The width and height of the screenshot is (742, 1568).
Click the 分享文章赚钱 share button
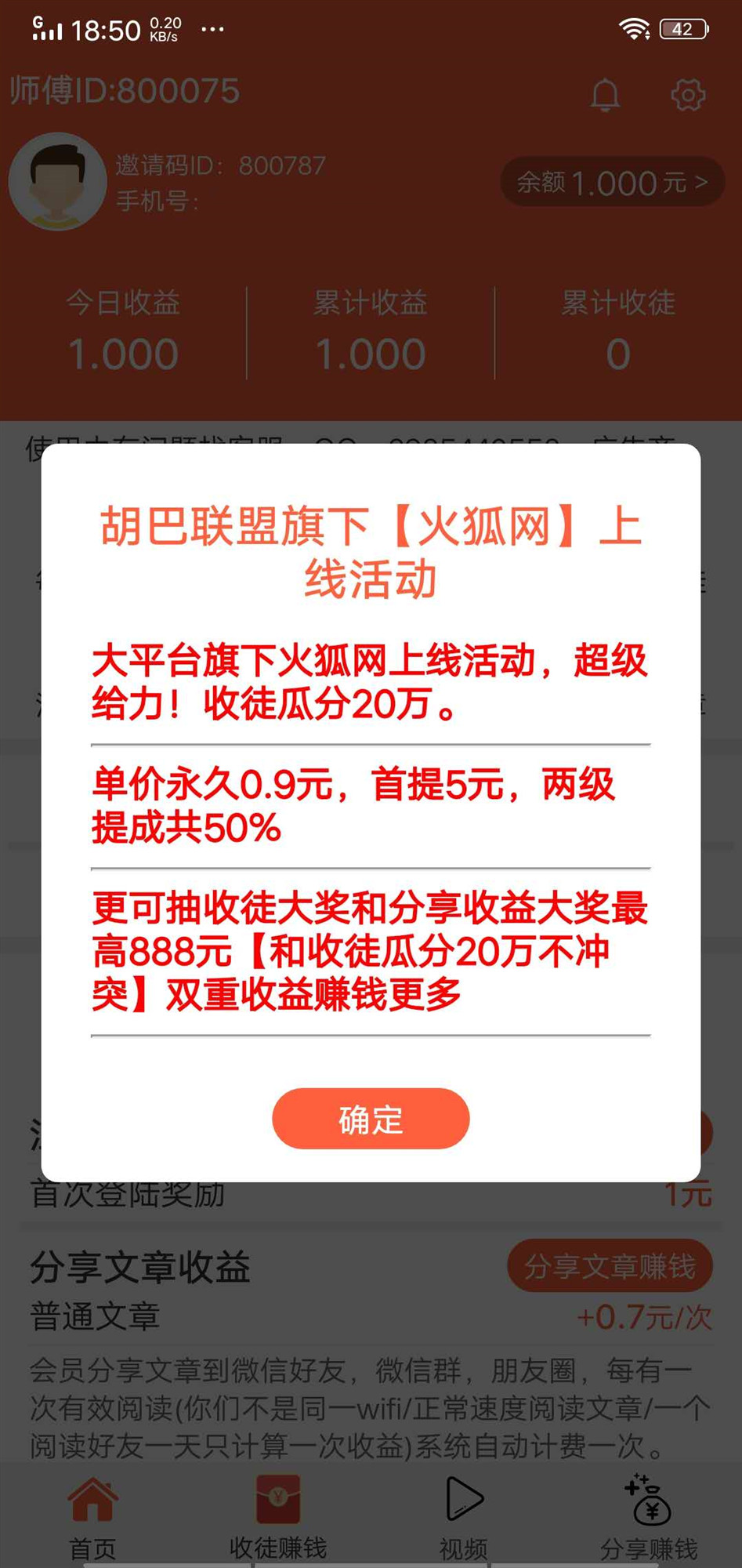(x=612, y=1265)
